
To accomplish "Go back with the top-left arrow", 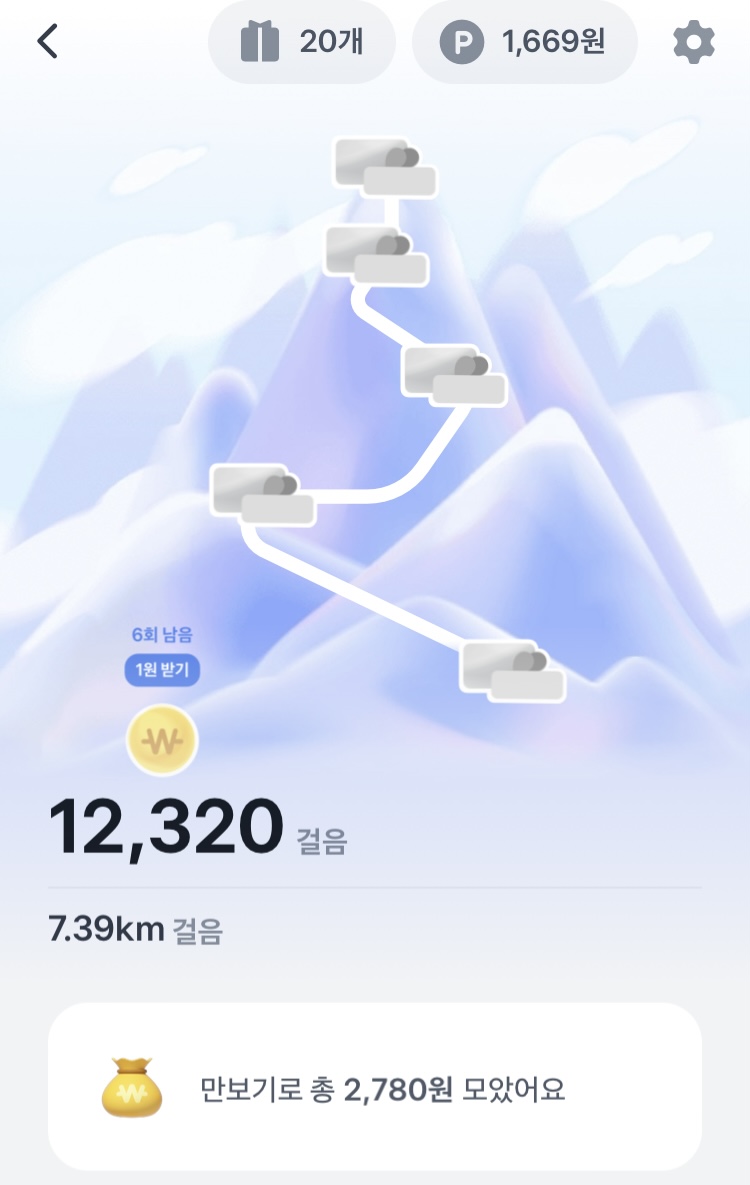I will [x=47, y=42].
